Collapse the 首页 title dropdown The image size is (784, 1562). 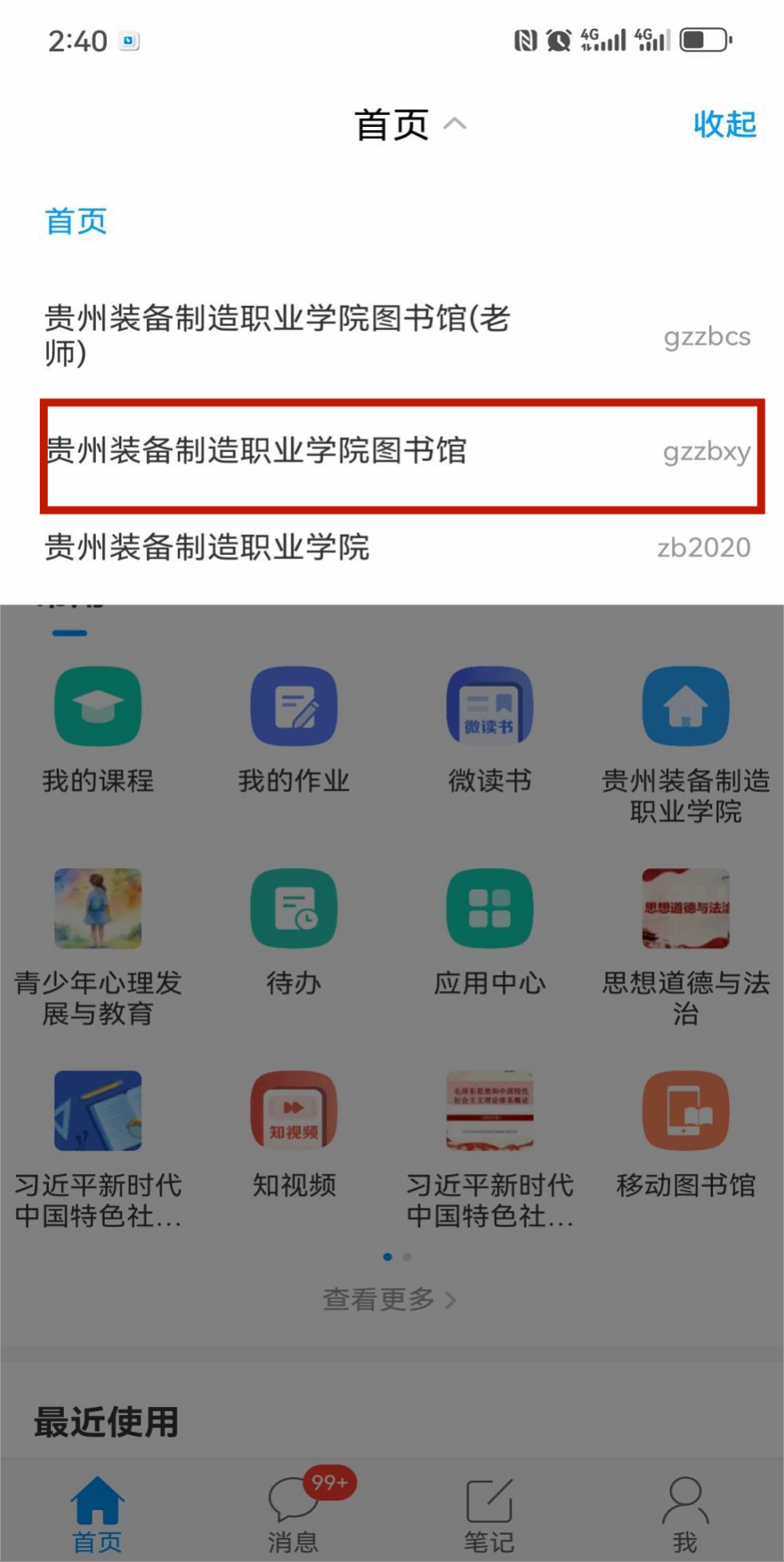(409, 125)
